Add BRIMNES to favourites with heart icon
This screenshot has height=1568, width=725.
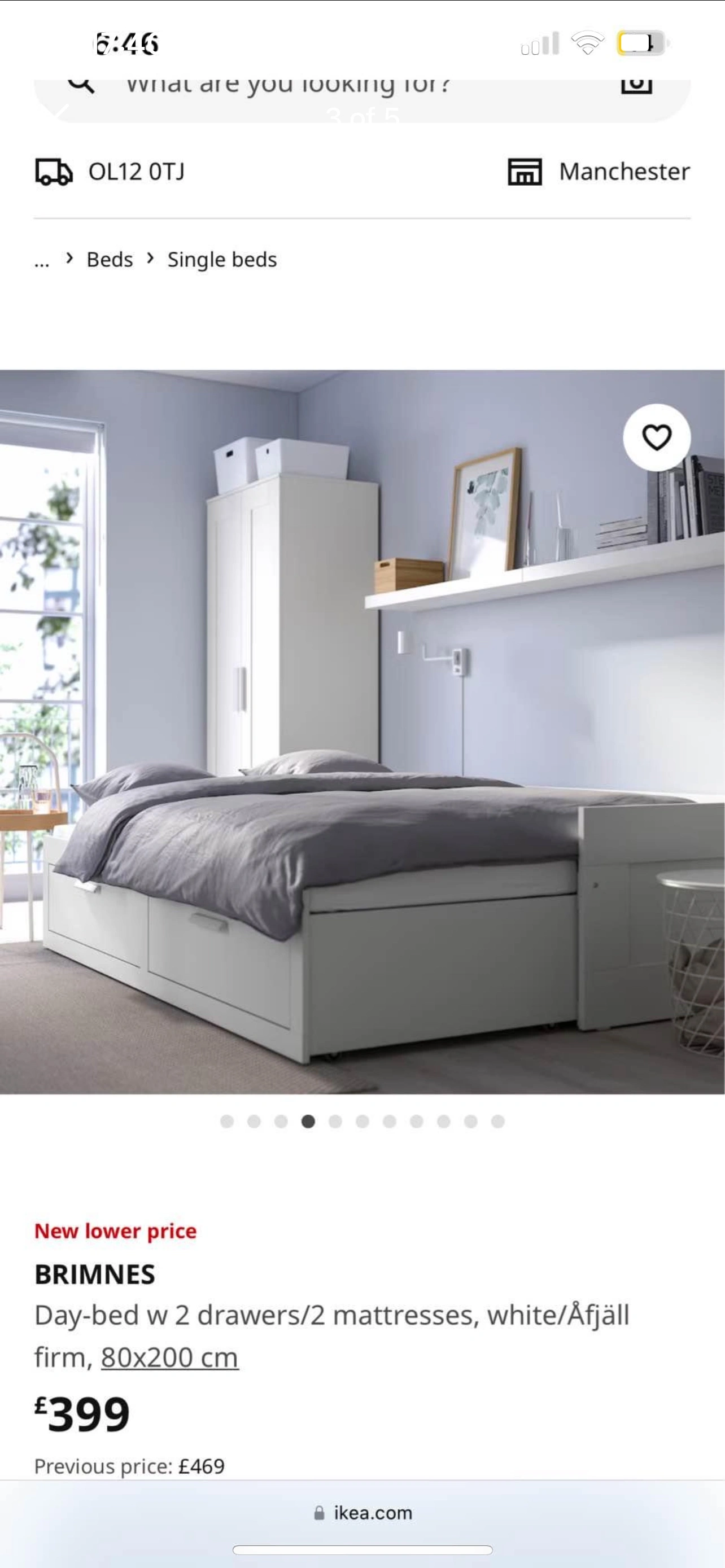pyautogui.click(x=656, y=437)
